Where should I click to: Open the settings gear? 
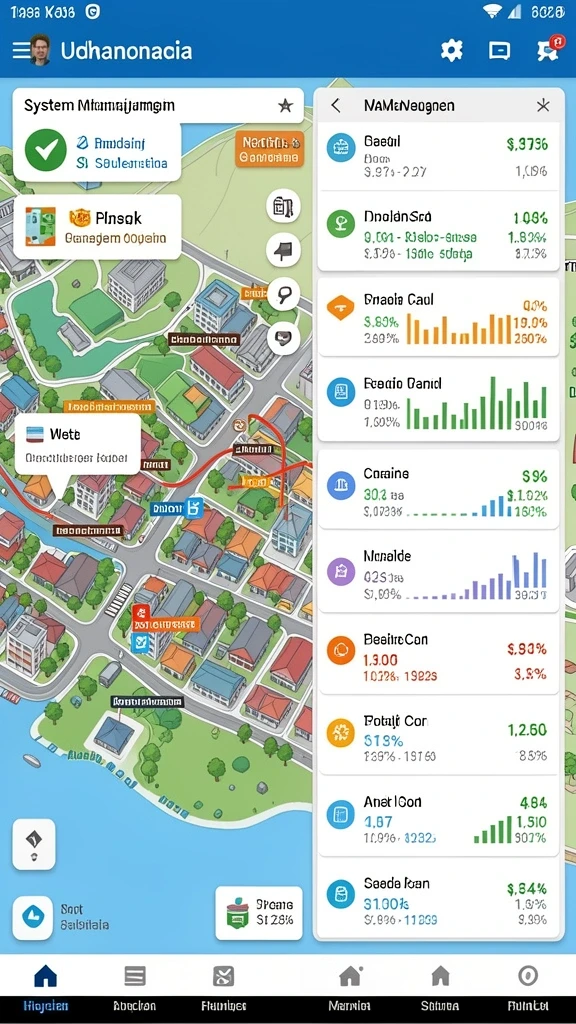click(451, 50)
